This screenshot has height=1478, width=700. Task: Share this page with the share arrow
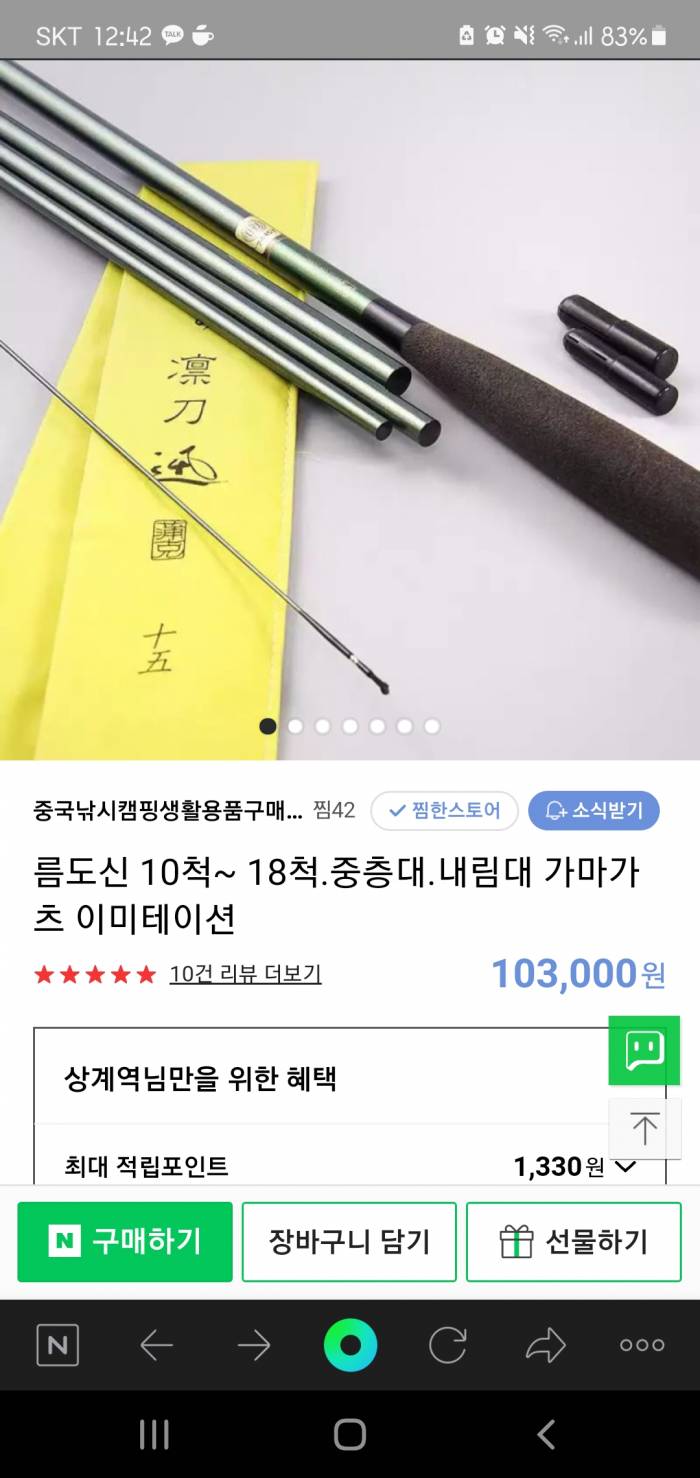tap(545, 1345)
